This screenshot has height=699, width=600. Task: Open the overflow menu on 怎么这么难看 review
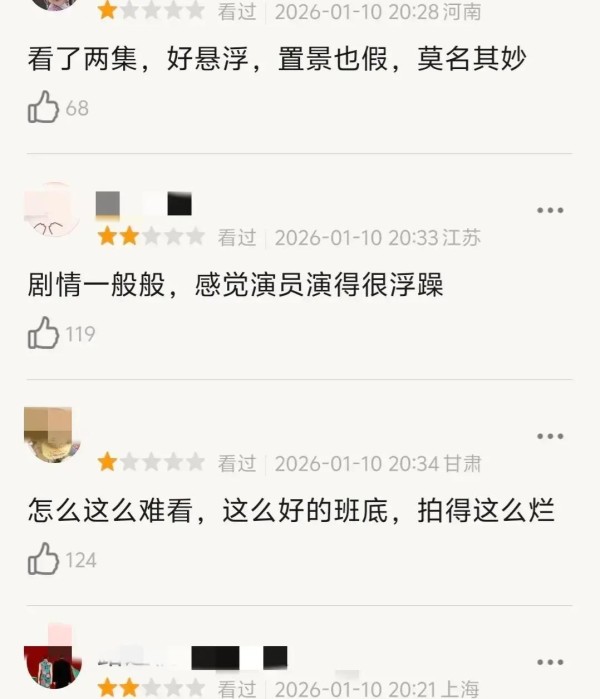click(550, 437)
